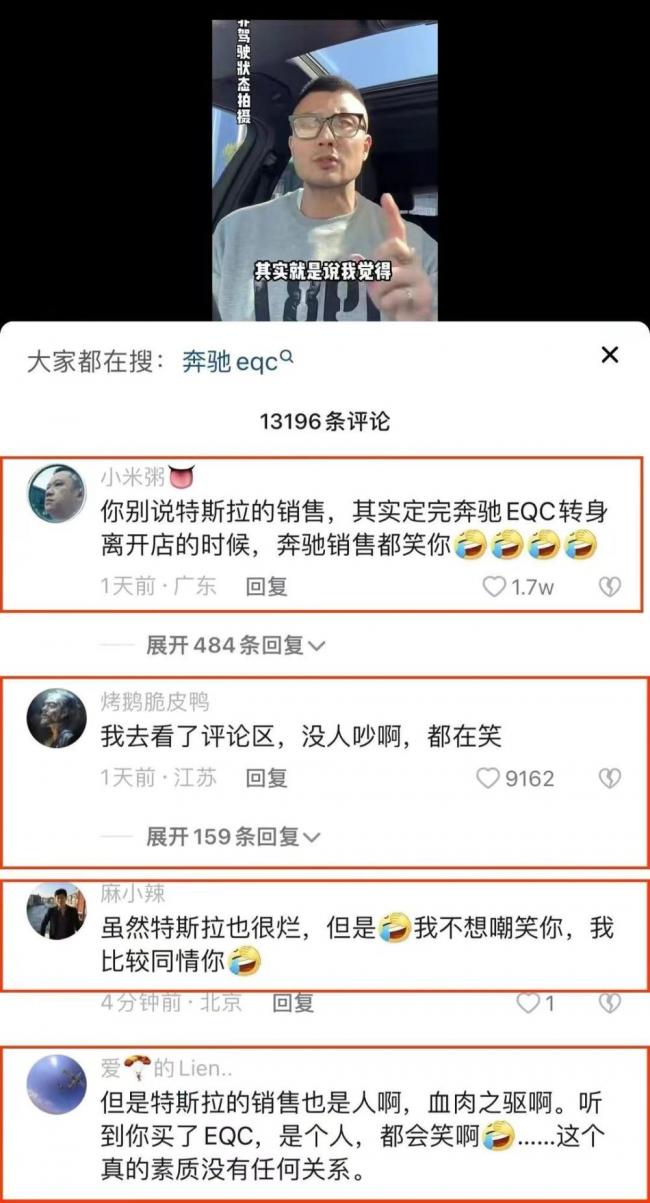Reply to 麻小辣's comment
This screenshot has width=650, height=1203.
tap(293, 1002)
